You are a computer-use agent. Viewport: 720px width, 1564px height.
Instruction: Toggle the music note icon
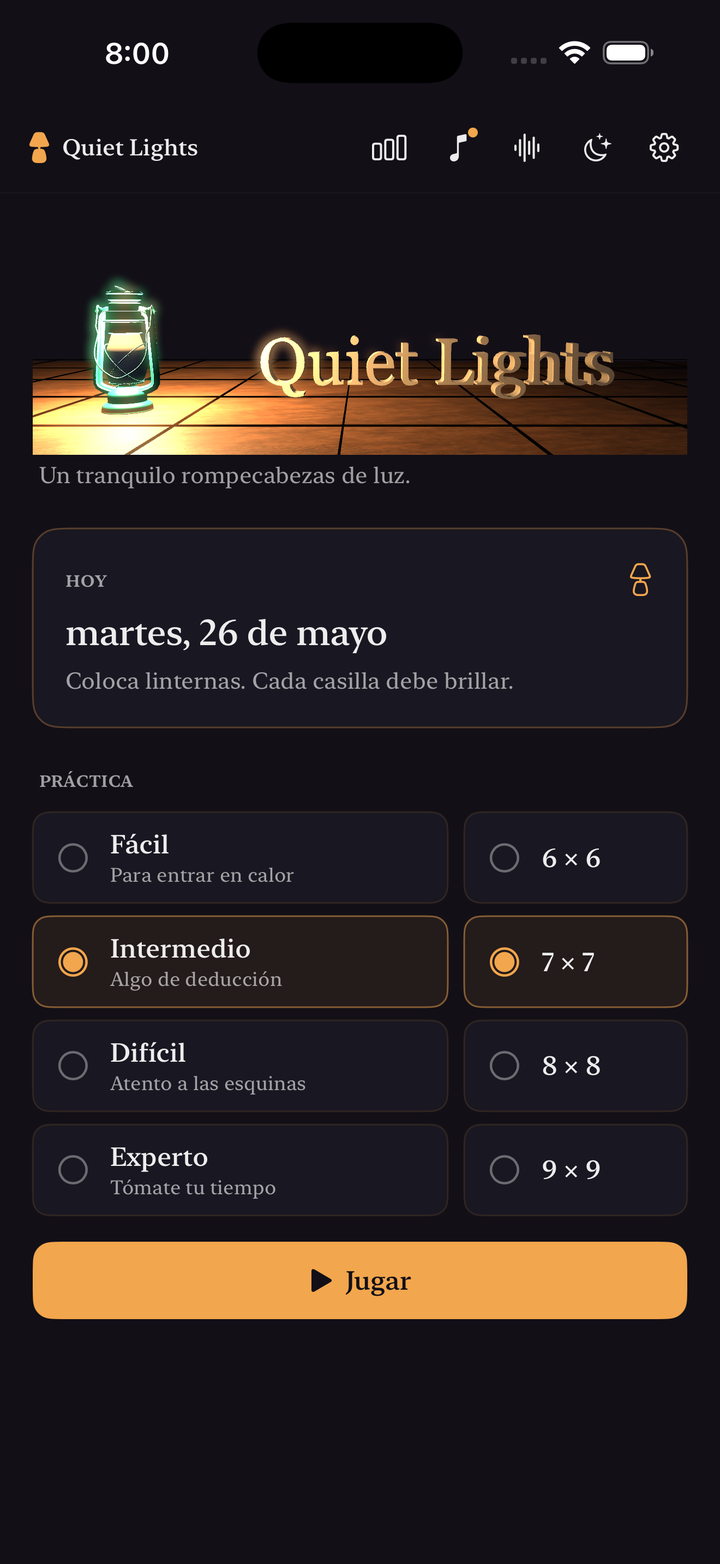(x=460, y=148)
